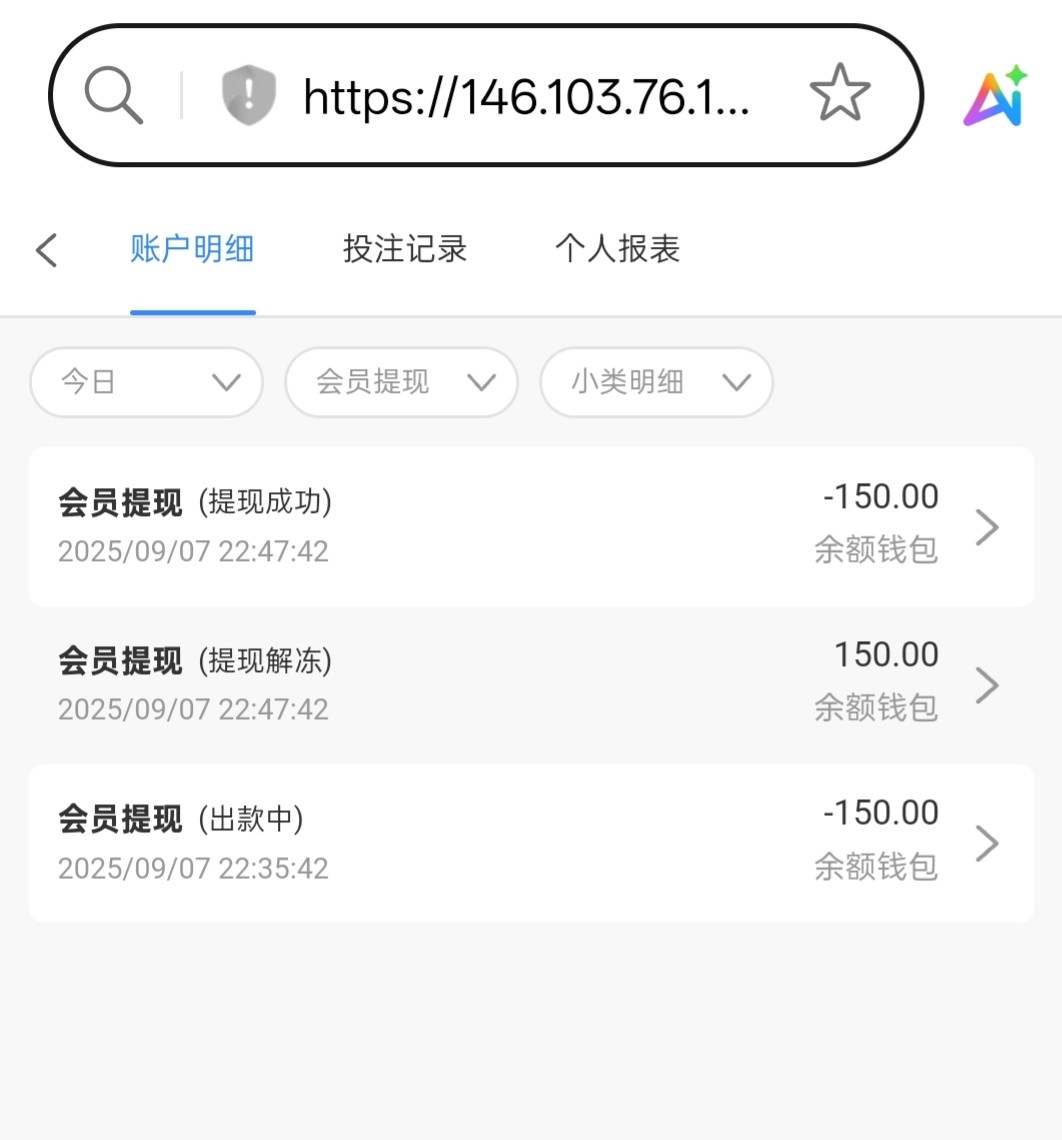Open the 出款中 withdrawal record

531,843
